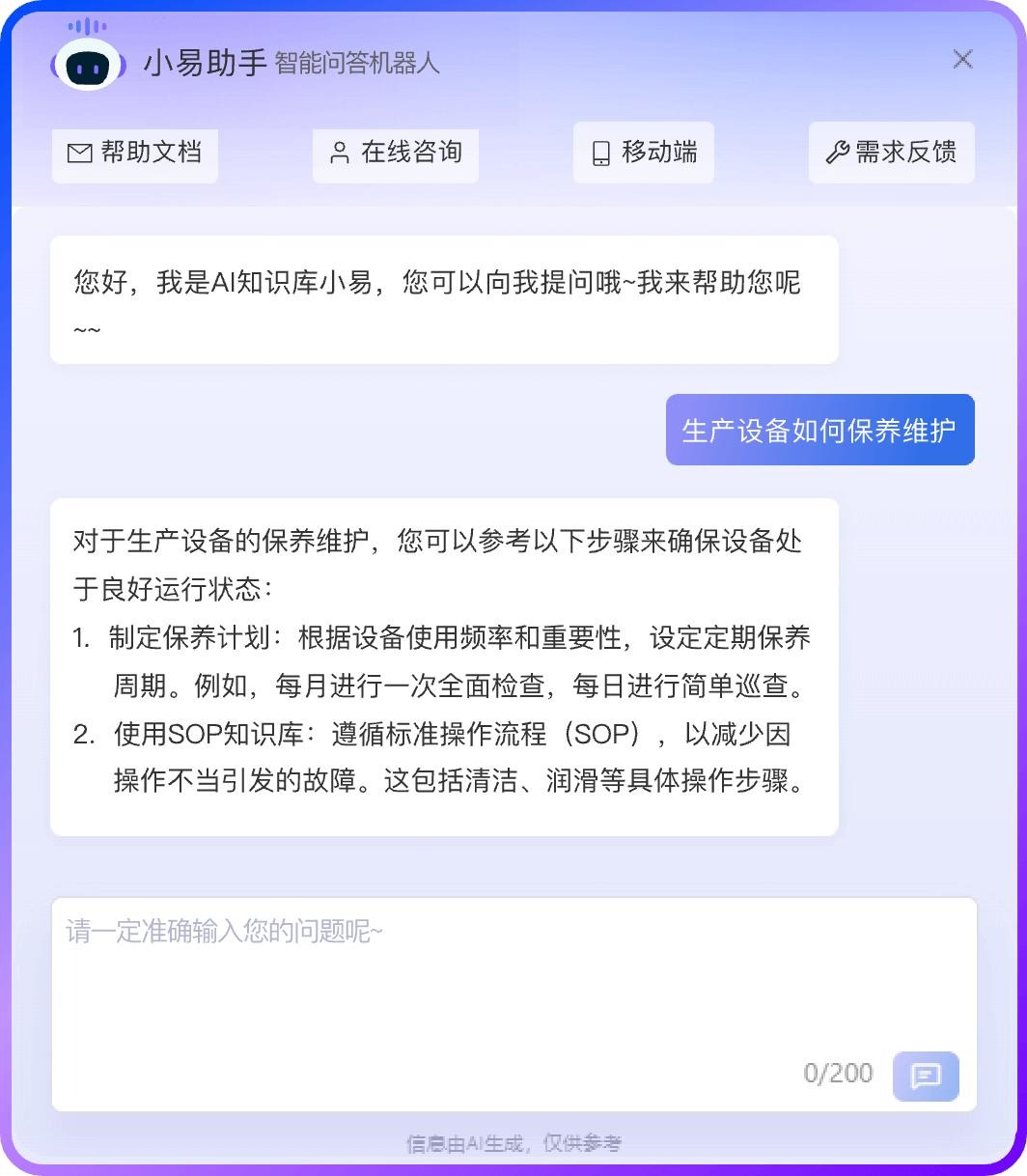Close the 小易助手 chat window
1027x1176 pixels.
click(962, 60)
